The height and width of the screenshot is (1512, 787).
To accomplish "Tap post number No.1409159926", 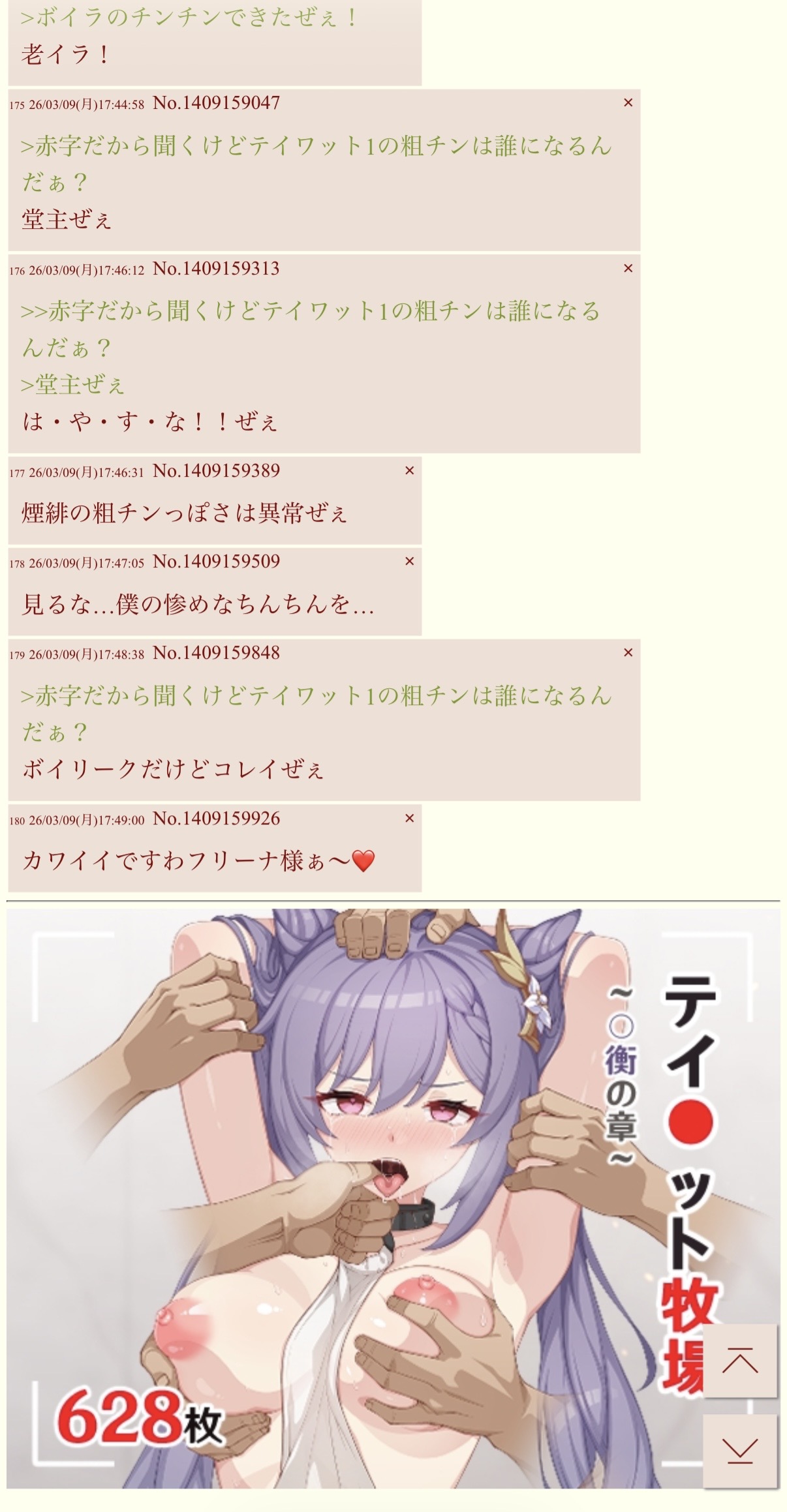I will click(216, 819).
